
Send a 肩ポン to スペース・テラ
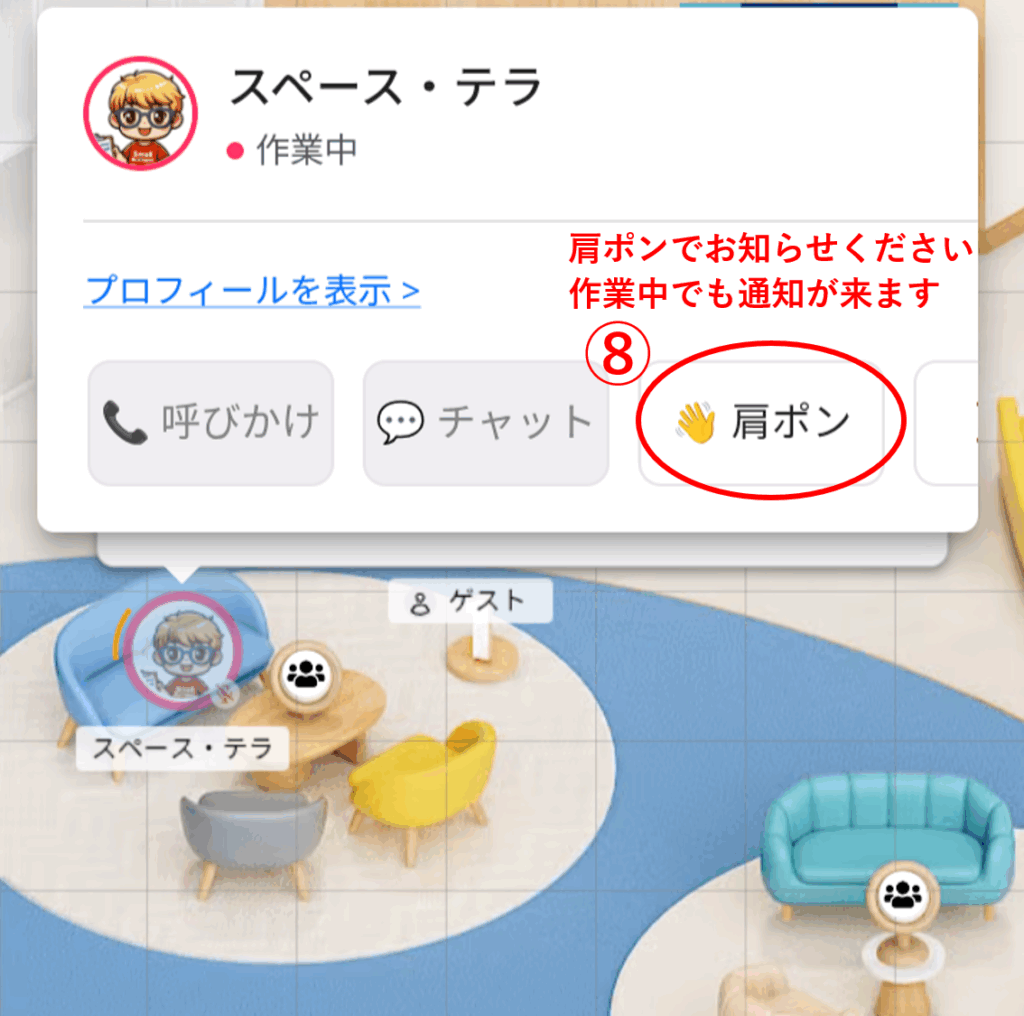click(x=762, y=423)
